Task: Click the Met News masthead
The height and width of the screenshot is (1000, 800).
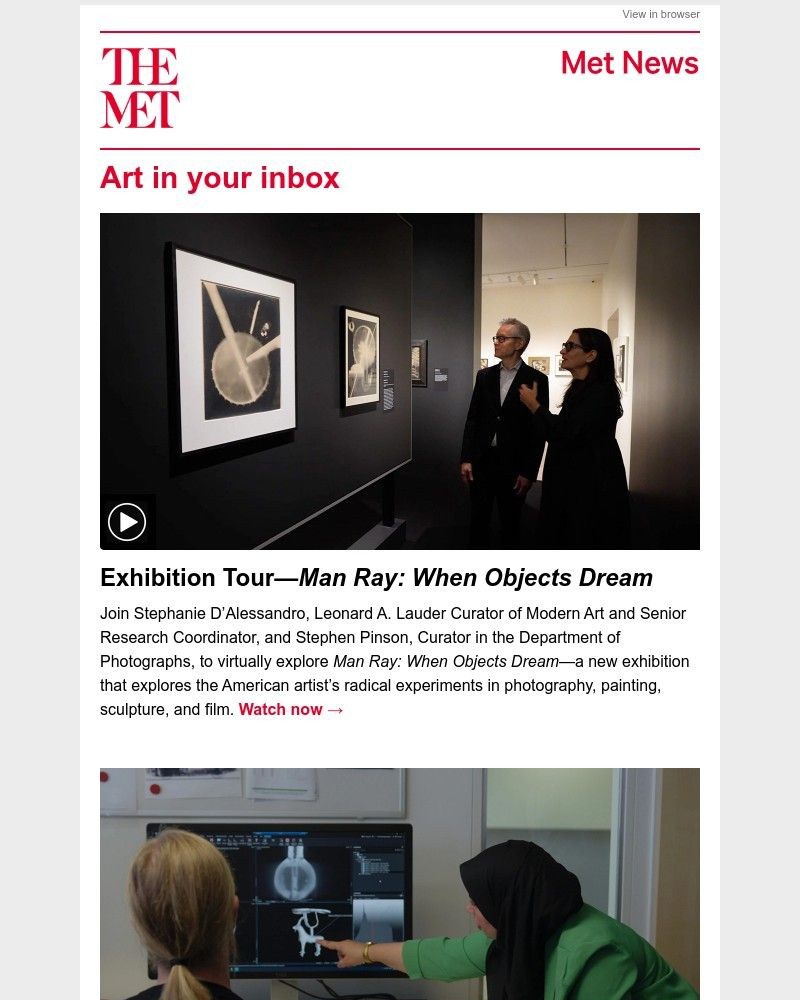Action: tap(628, 63)
